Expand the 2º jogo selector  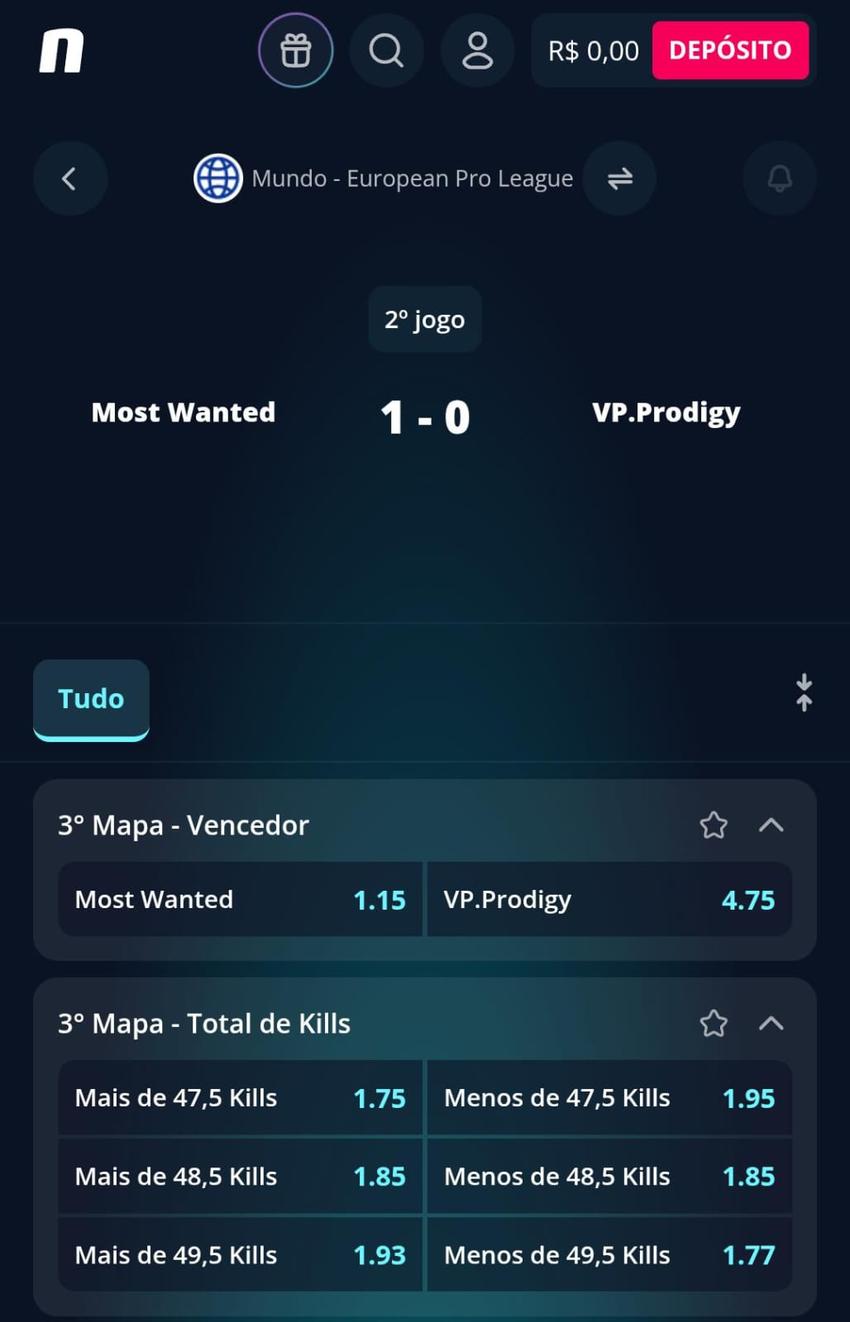[424, 318]
